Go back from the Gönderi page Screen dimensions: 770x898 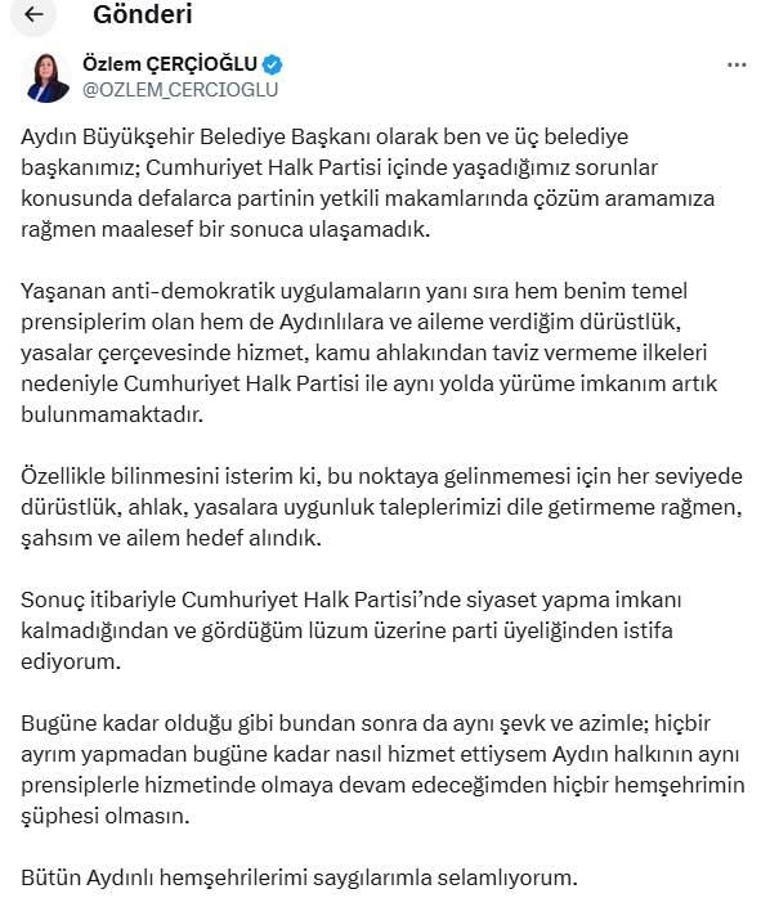tap(33, 15)
